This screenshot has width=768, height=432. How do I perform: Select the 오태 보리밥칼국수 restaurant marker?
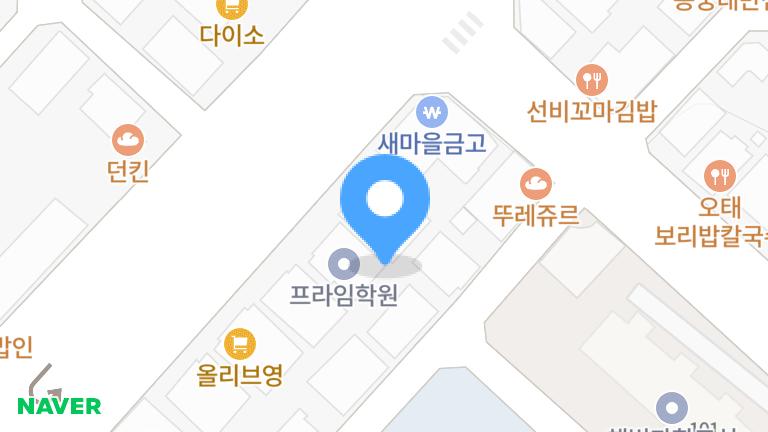point(719,177)
